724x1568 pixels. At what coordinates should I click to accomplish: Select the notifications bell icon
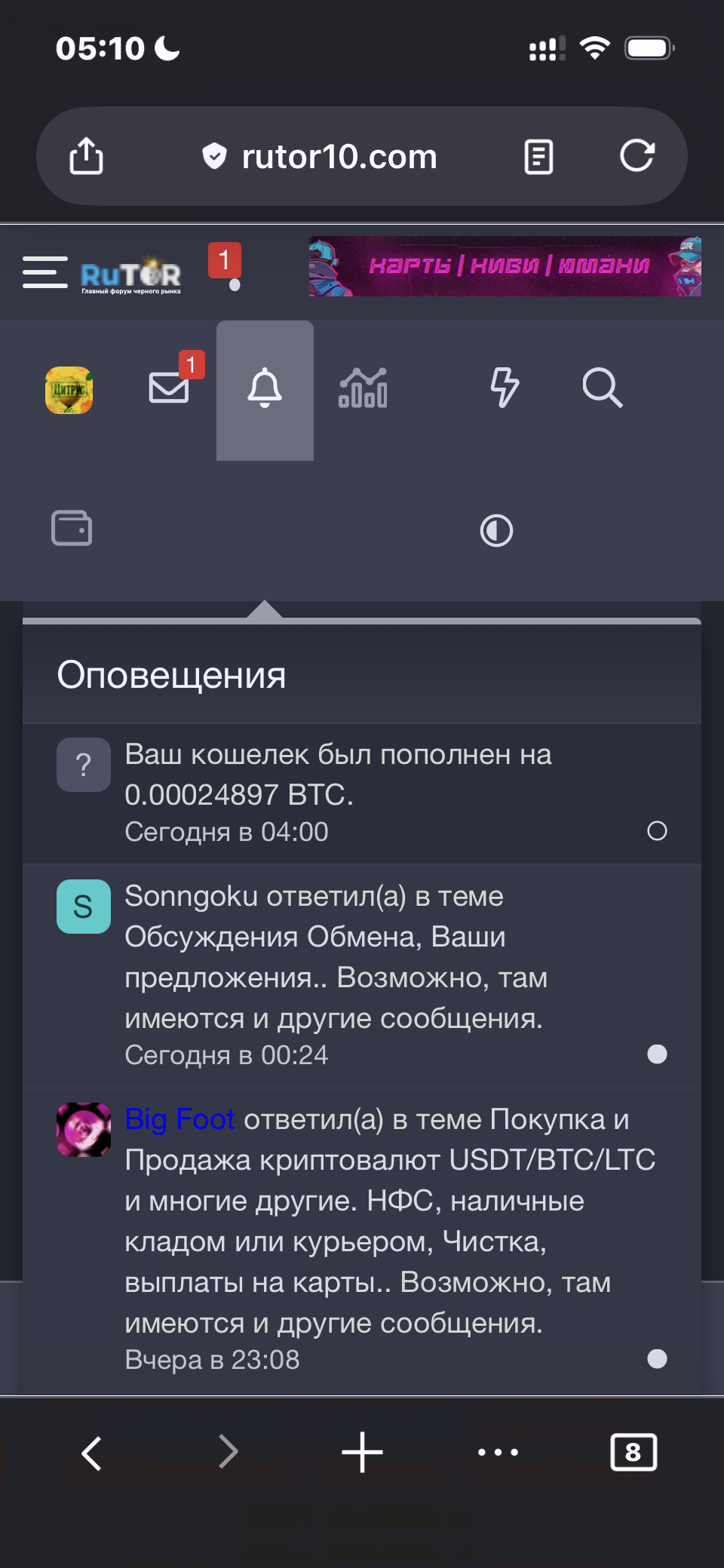[x=265, y=388]
